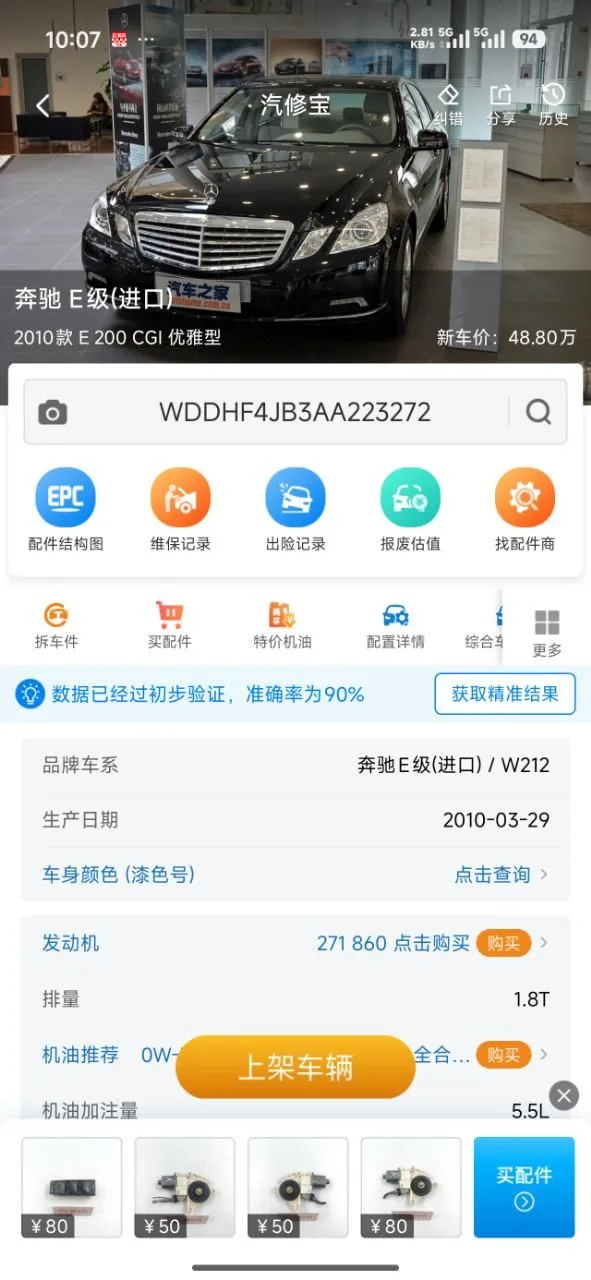Tap 获取精准结果 button
Viewport: 591px width, 1280px height.
505,694
